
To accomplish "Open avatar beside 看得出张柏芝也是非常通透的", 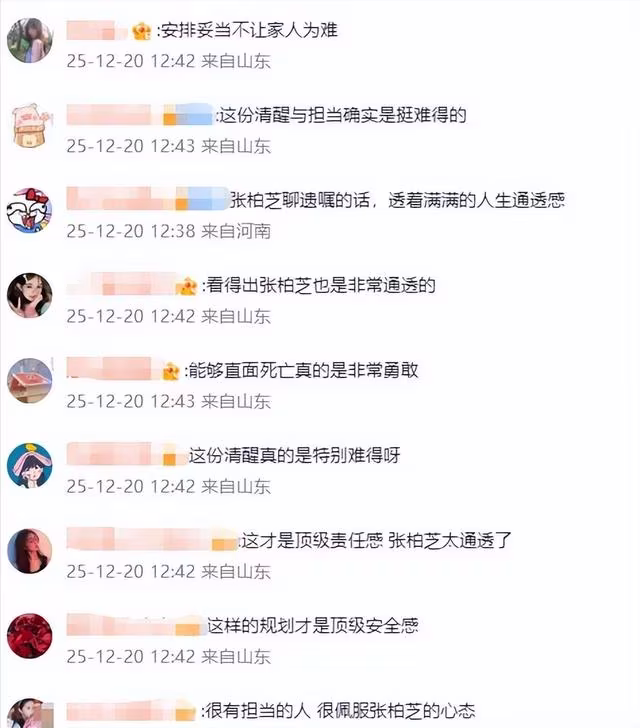I will (30, 295).
